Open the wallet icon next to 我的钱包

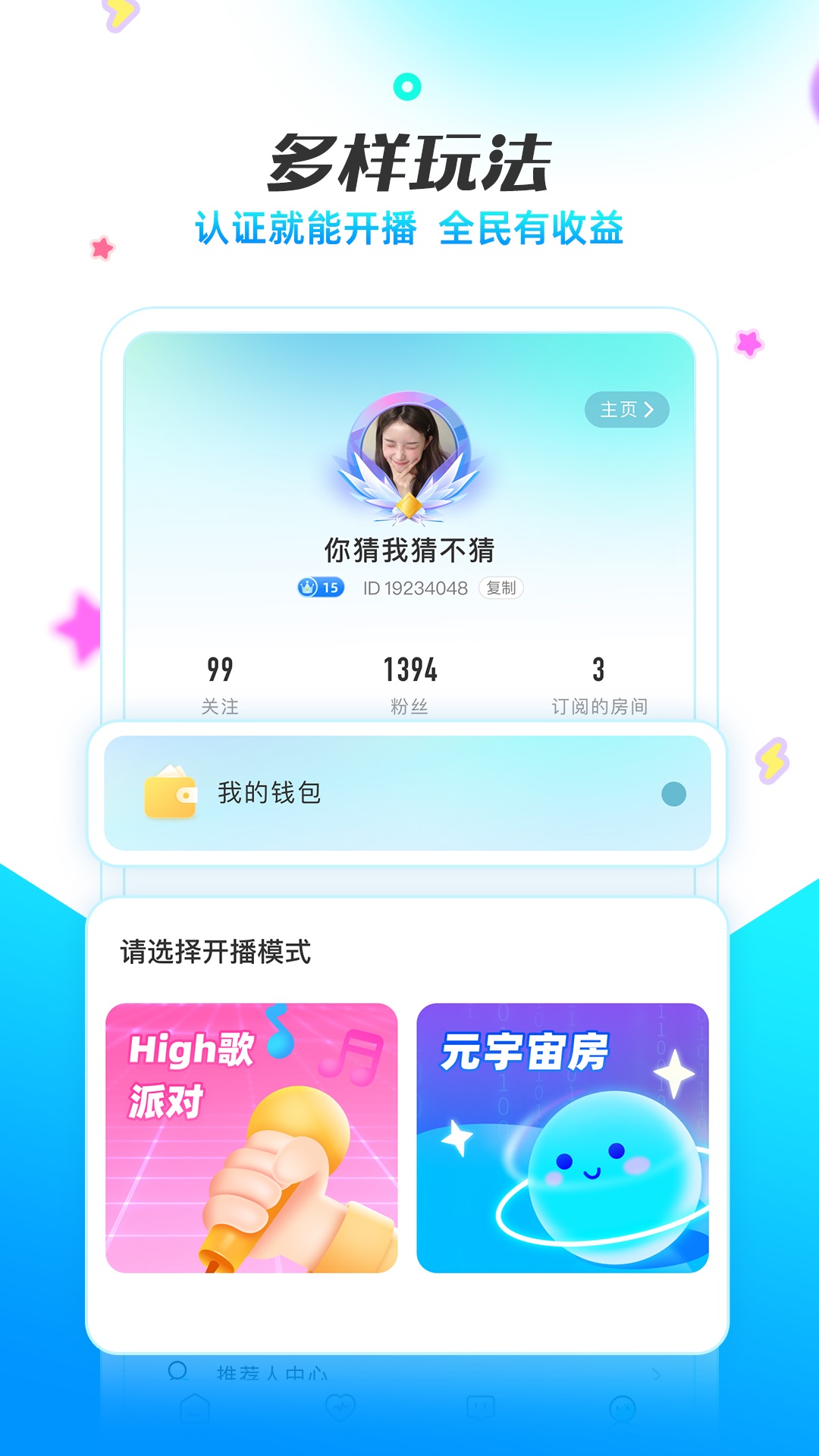(171, 793)
